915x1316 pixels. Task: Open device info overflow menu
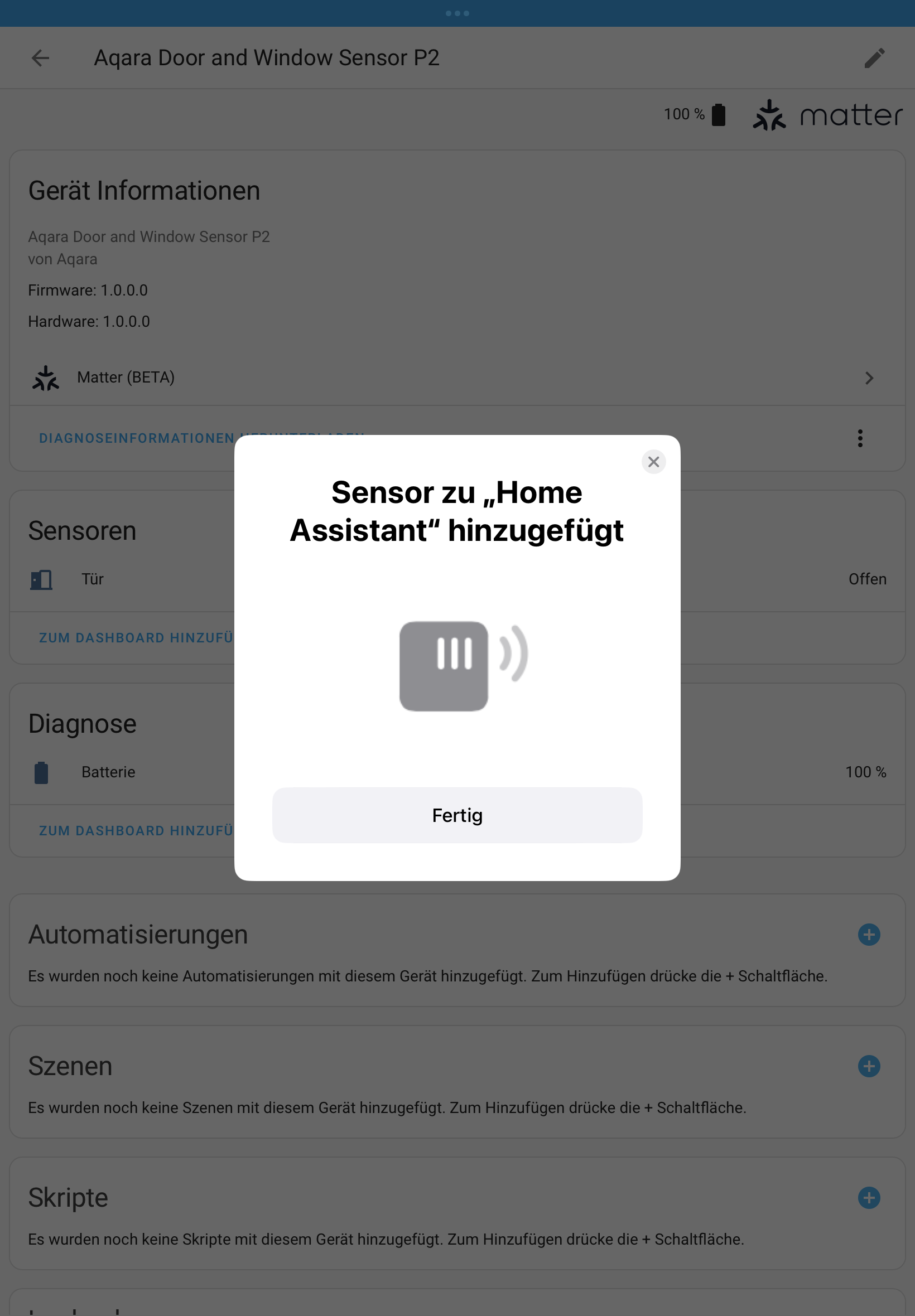(x=859, y=438)
